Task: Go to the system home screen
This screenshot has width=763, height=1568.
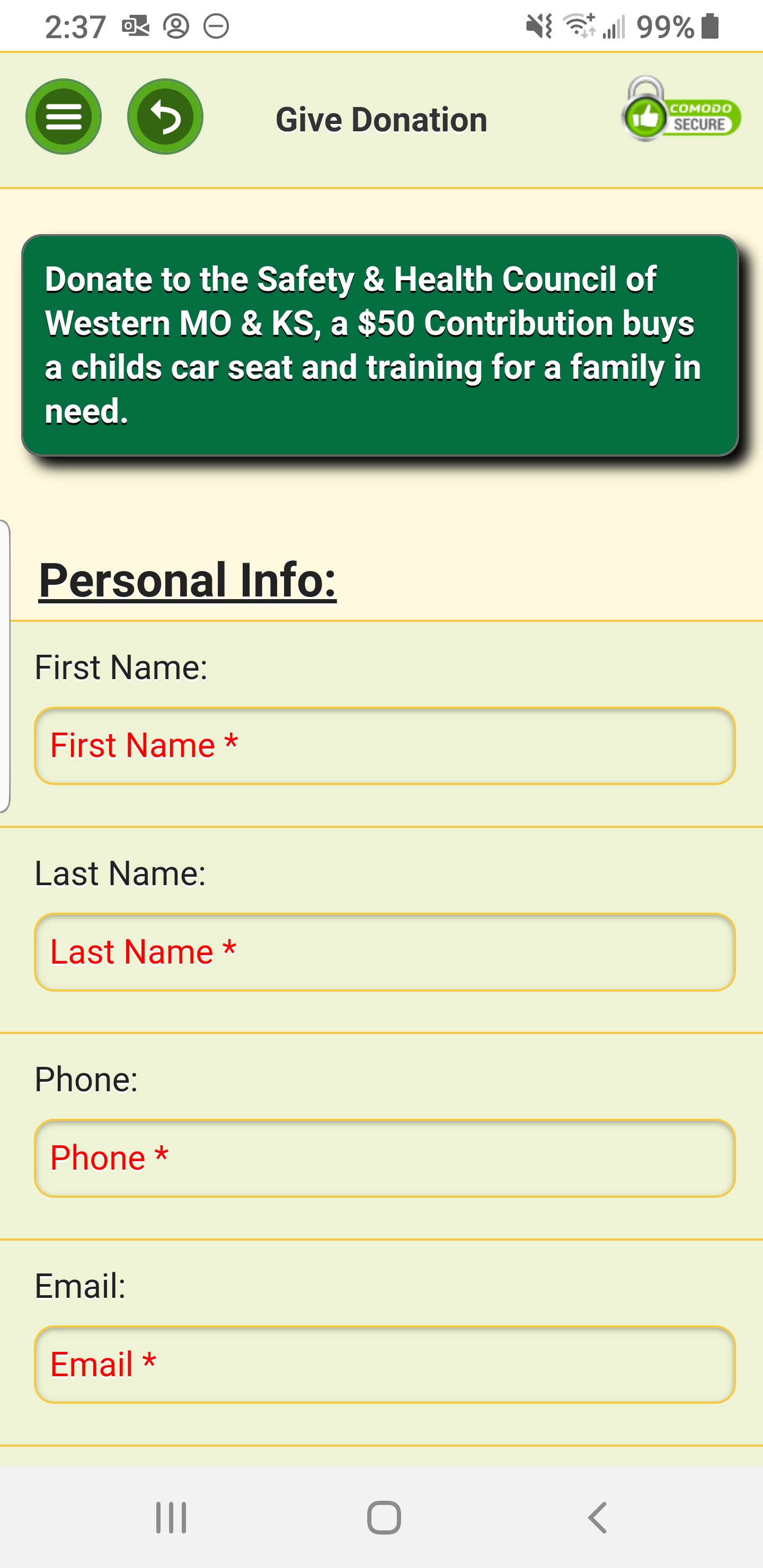Action: [x=384, y=1517]
